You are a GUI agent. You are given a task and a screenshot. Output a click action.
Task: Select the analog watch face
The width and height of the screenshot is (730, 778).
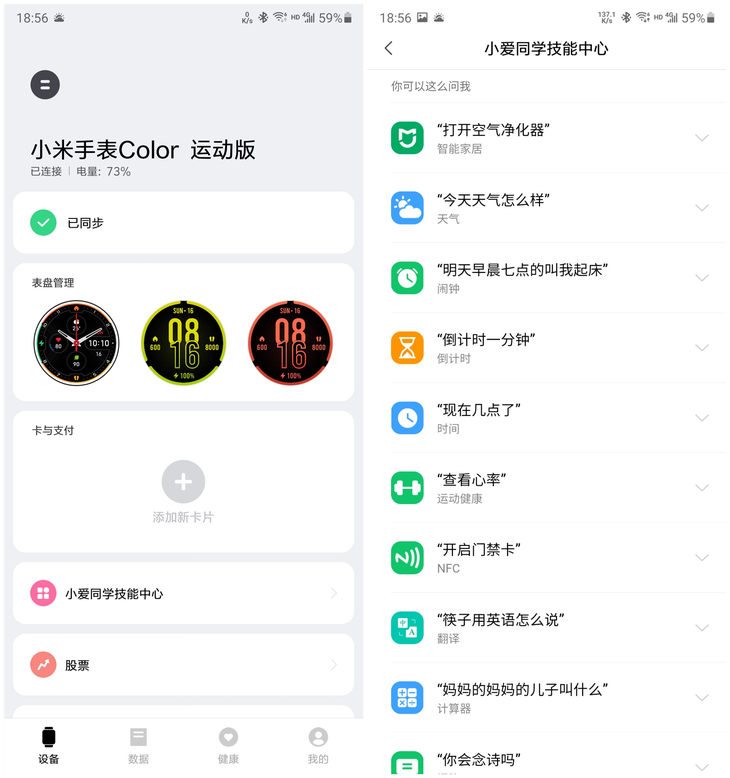click(75, 342)
